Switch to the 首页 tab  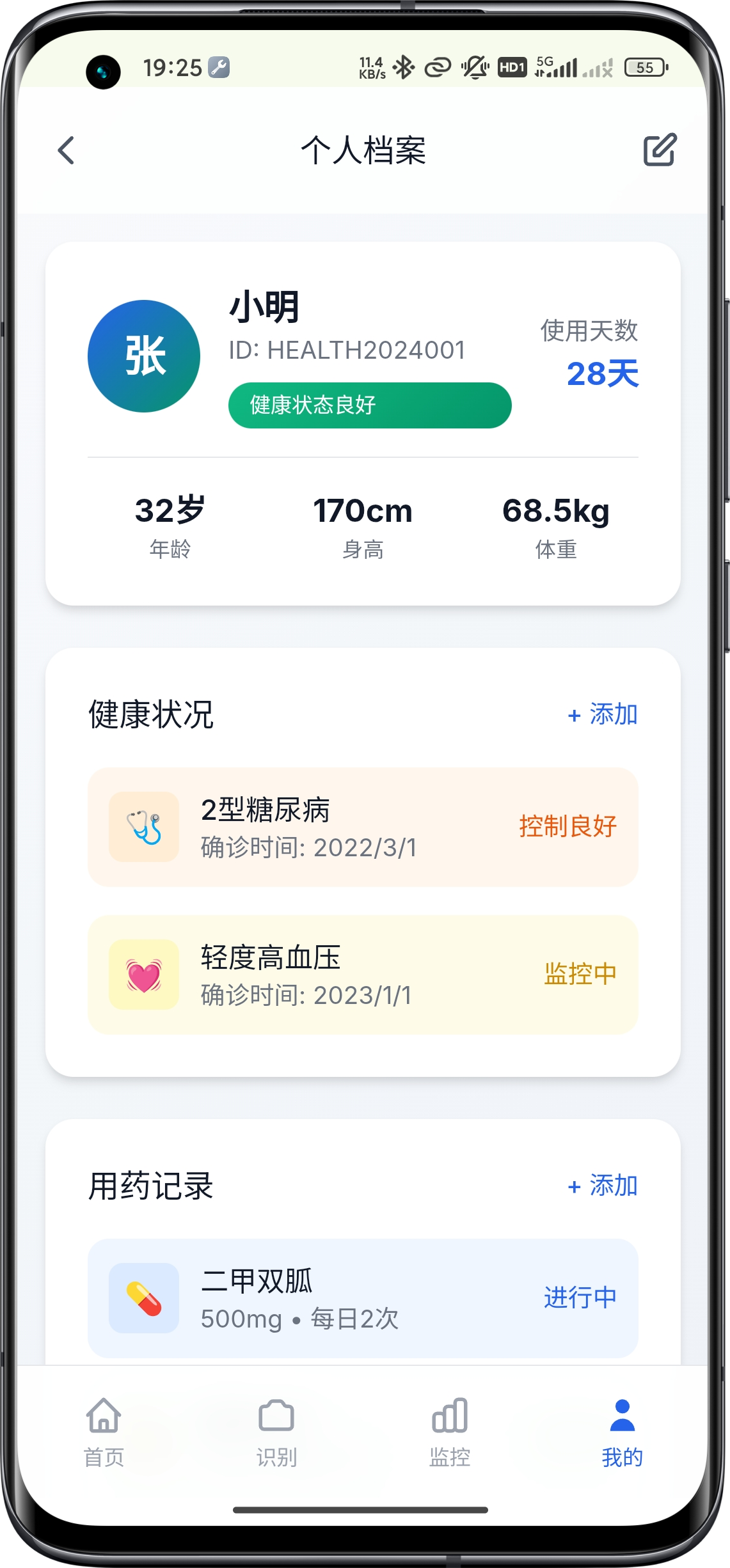(104, 1430)
